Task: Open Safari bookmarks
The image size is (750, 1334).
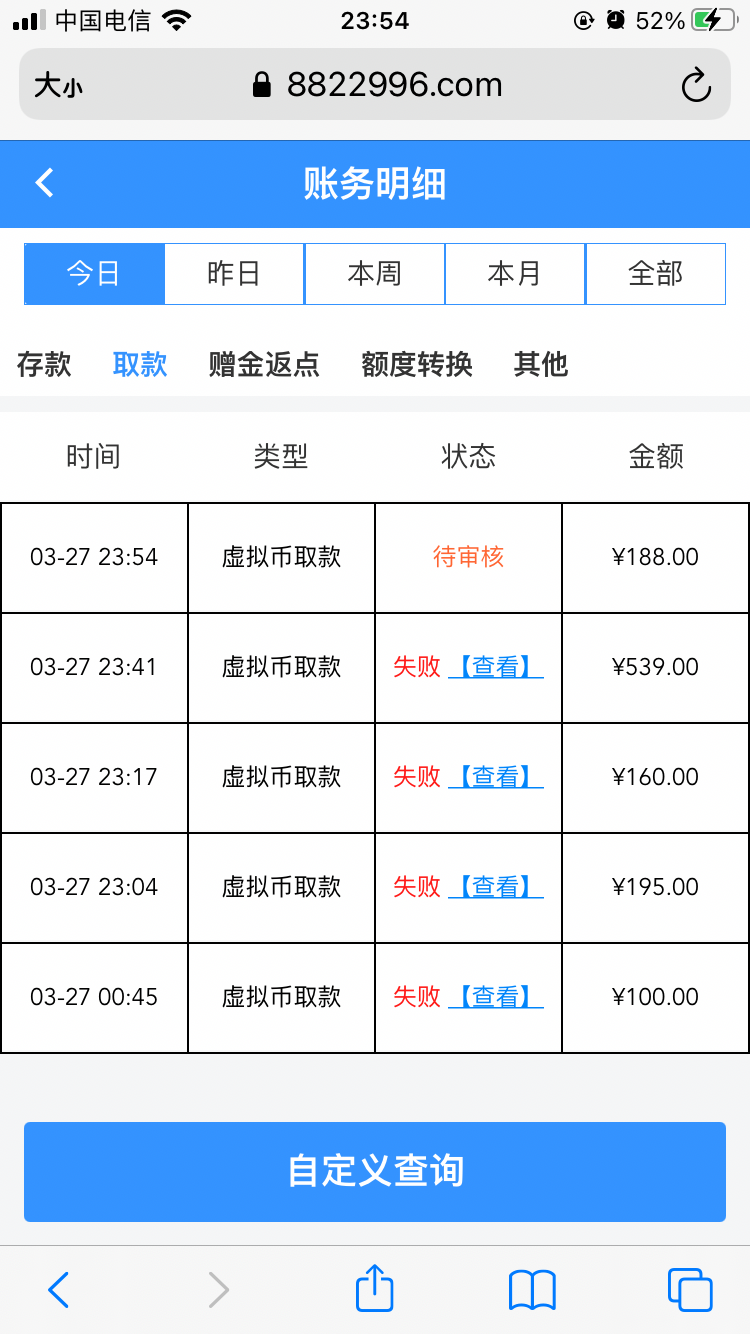Action: 532,1289
